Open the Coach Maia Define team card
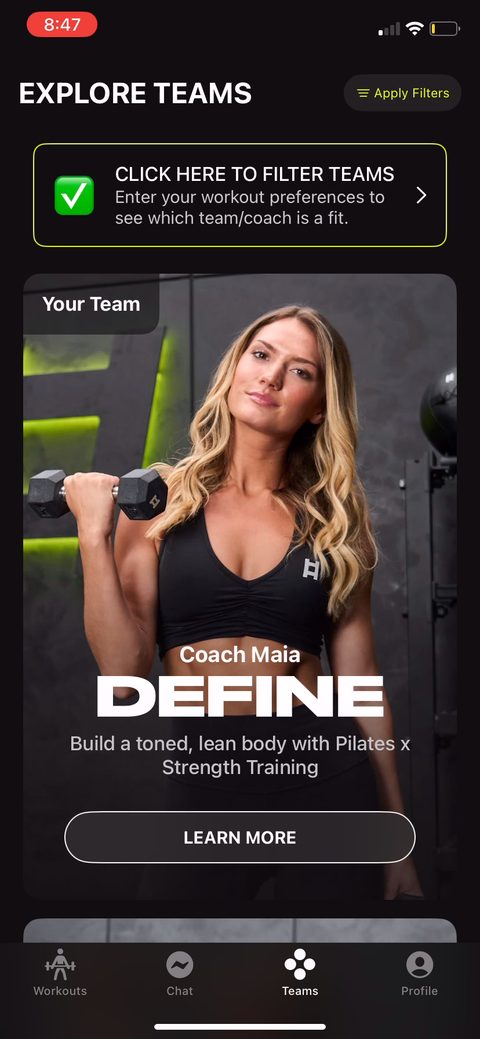The width and height of the screenshot is (480, 1039). tap(240, 586)
